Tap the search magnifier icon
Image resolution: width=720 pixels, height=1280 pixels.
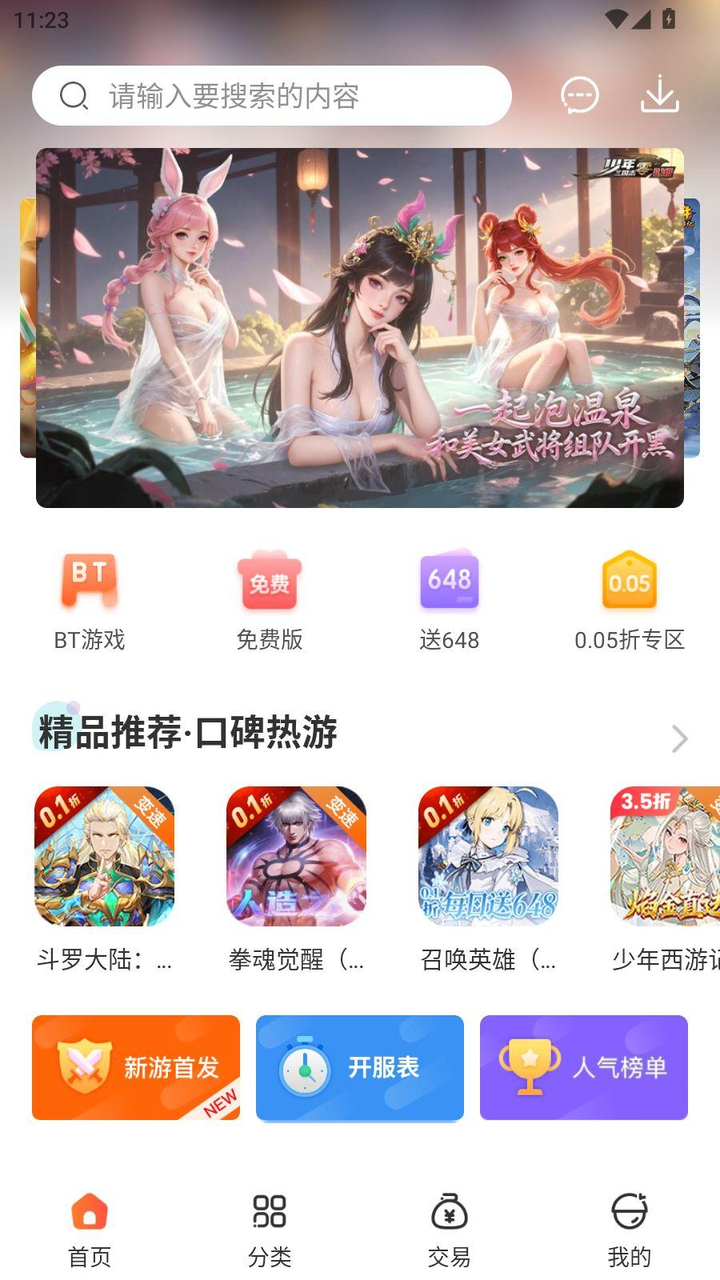pos(74,95)
